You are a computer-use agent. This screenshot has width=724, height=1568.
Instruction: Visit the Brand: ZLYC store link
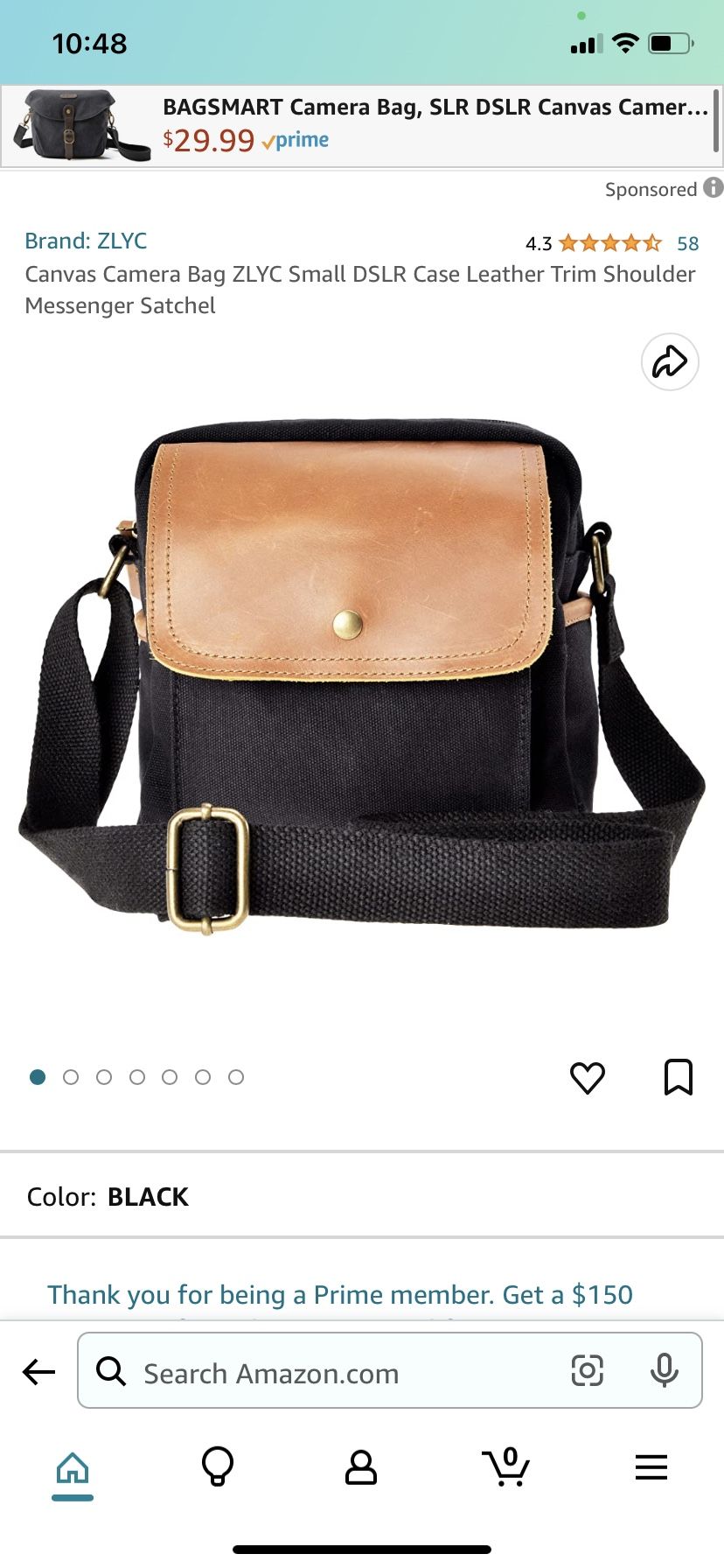pyautogui.click(x=86, y=241)
